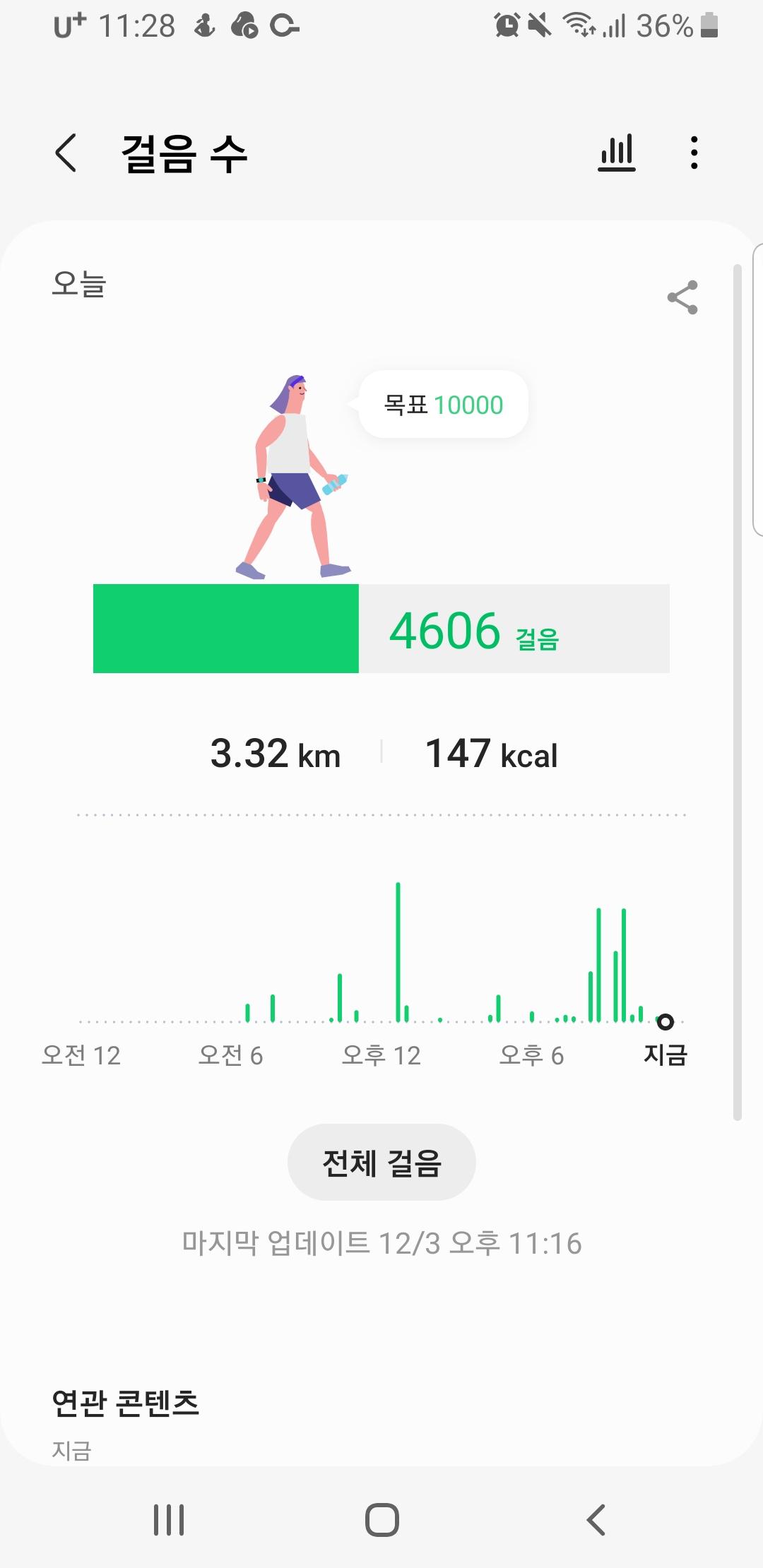The height and width of the screenshot is (1568, 763).
Task: Go back from the 걸음 수 screen
Action: tap(66, 153)
